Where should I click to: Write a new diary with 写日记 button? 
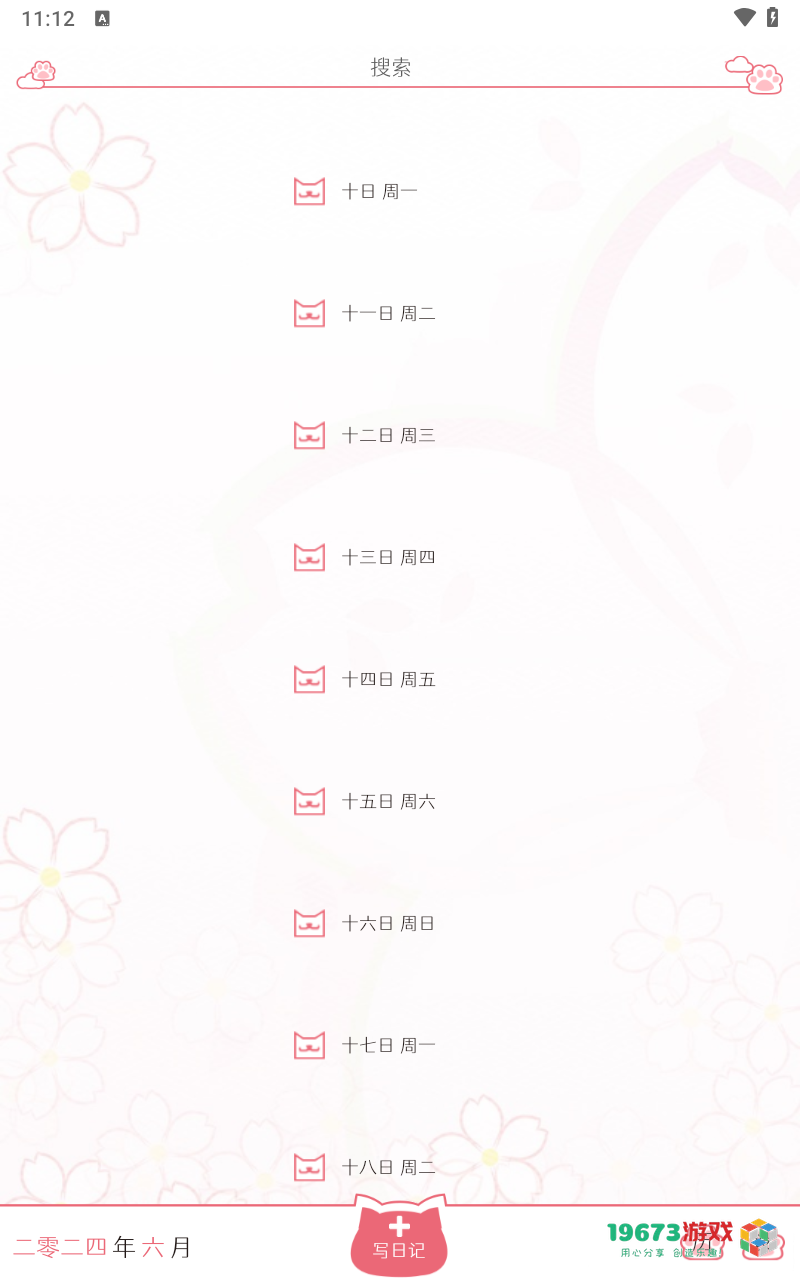point(399,1238)
